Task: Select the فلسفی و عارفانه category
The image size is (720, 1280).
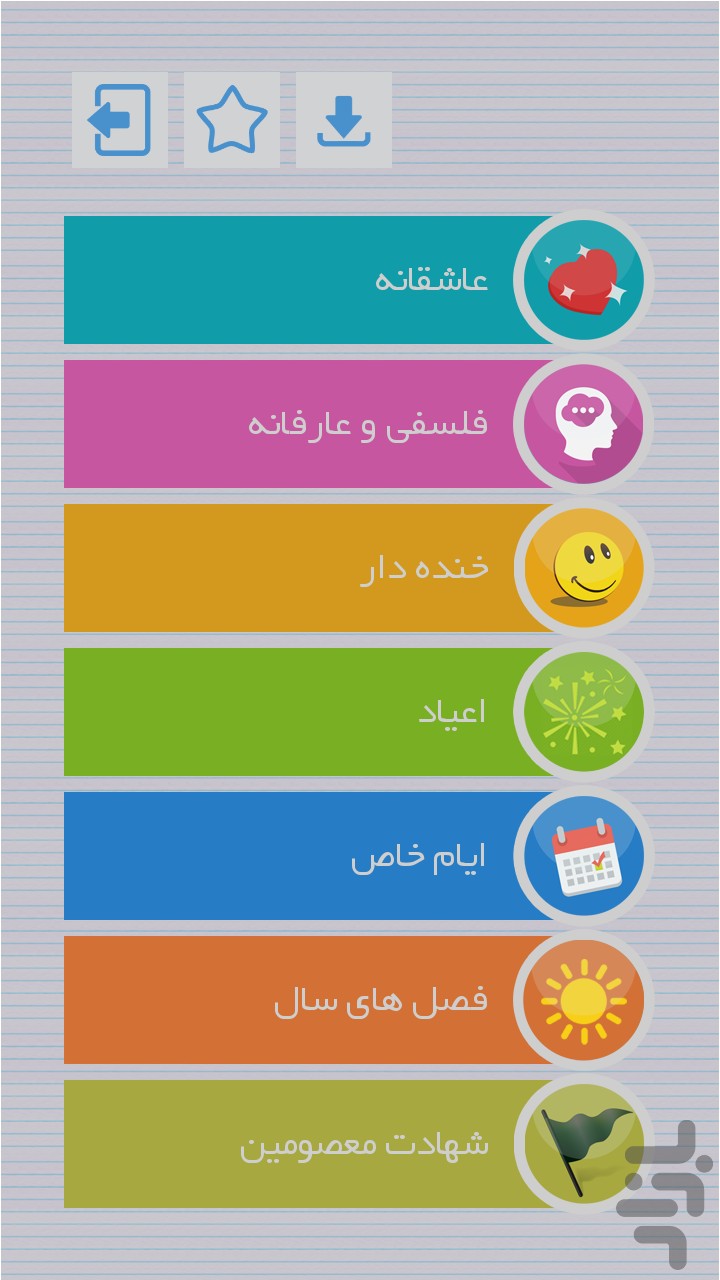Action: (358, 424)
